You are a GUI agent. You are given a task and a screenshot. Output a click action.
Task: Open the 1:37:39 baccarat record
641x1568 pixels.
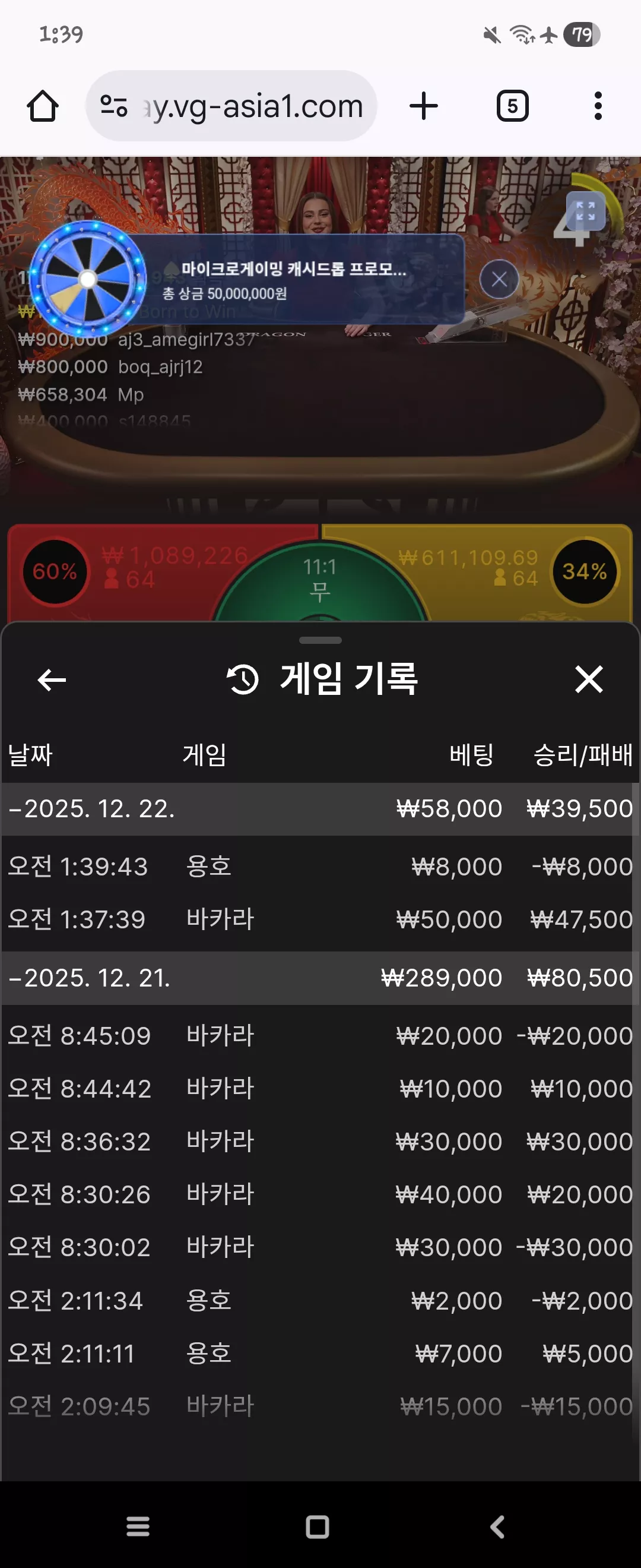click(320, 919)
